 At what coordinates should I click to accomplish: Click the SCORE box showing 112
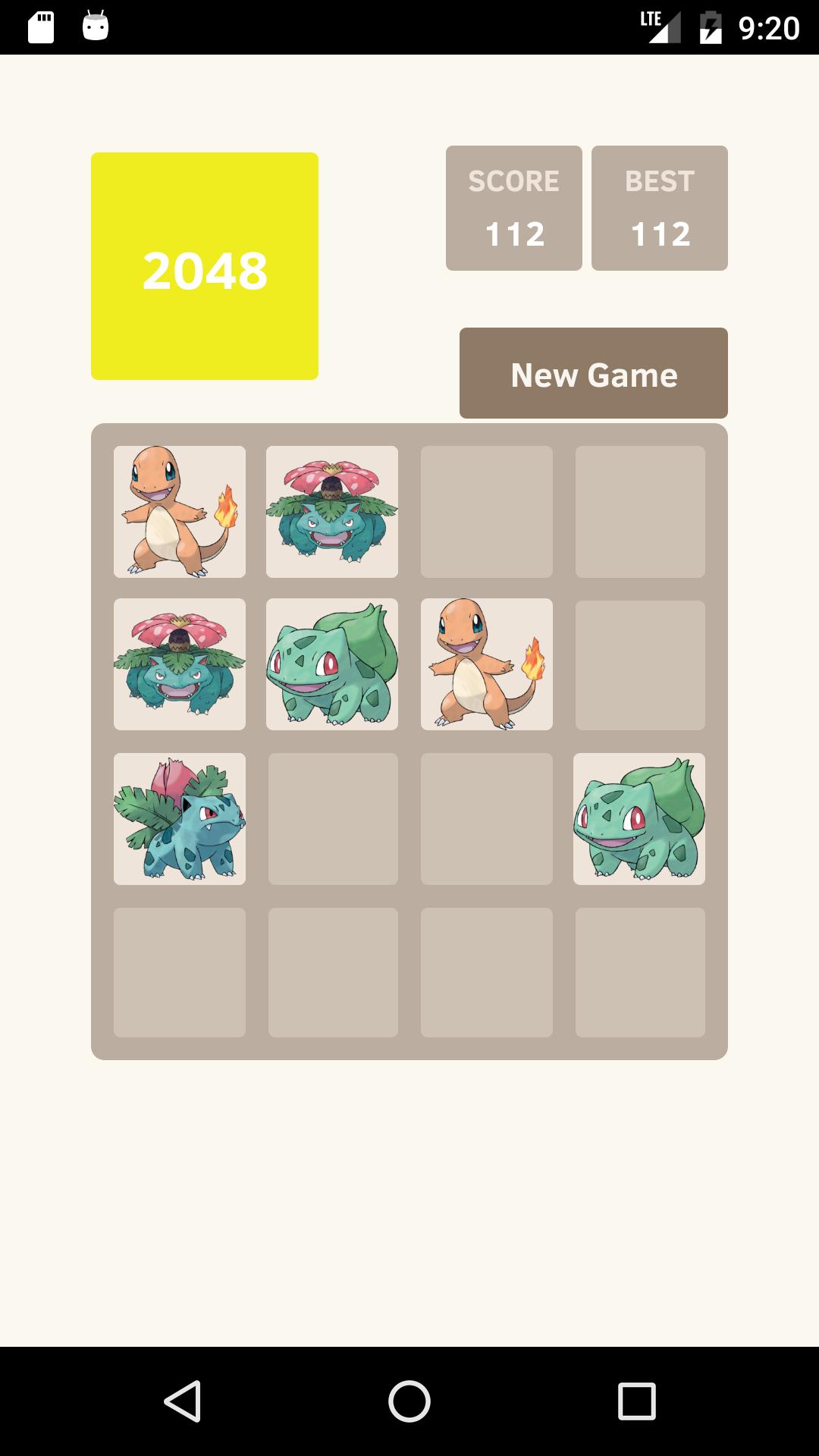pos(513,208)
